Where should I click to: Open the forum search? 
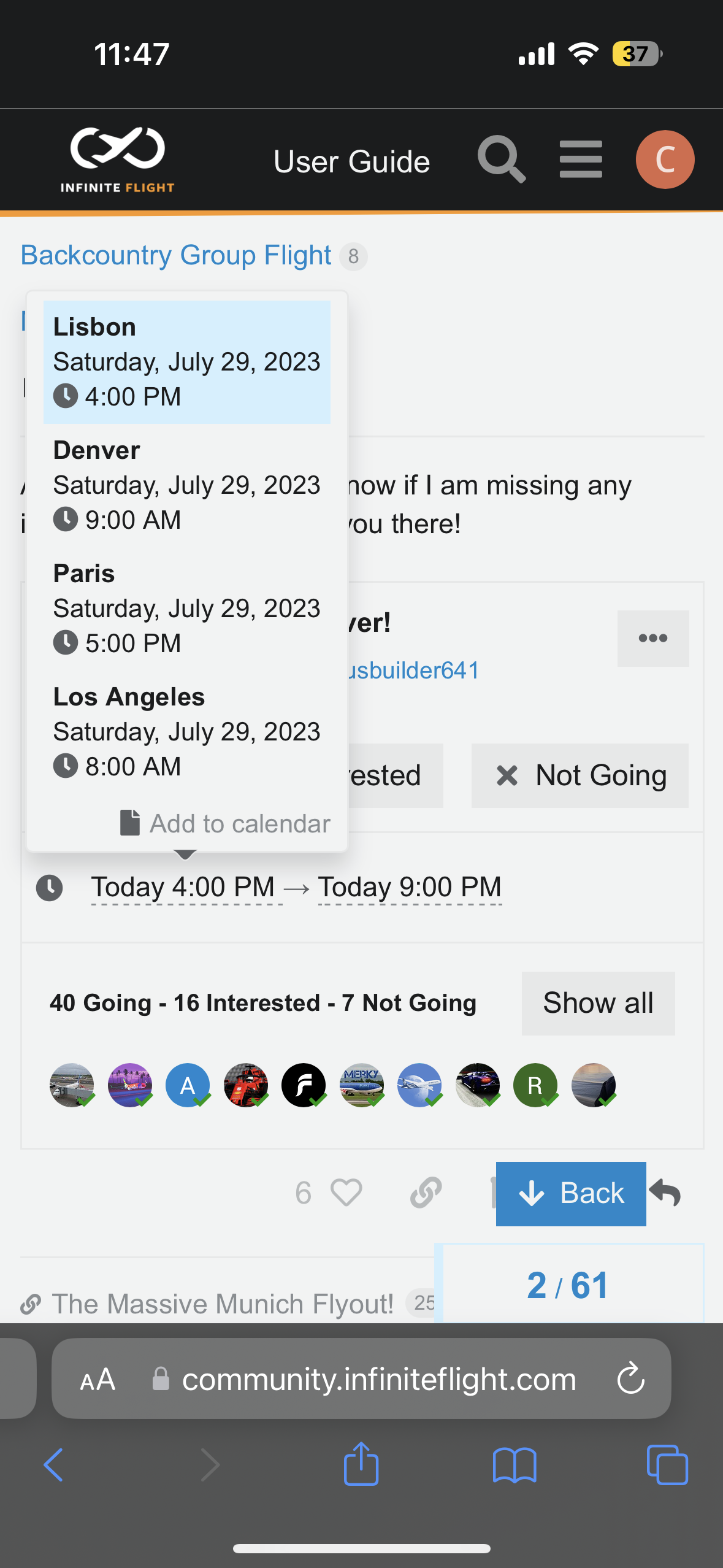coord(501,159)
